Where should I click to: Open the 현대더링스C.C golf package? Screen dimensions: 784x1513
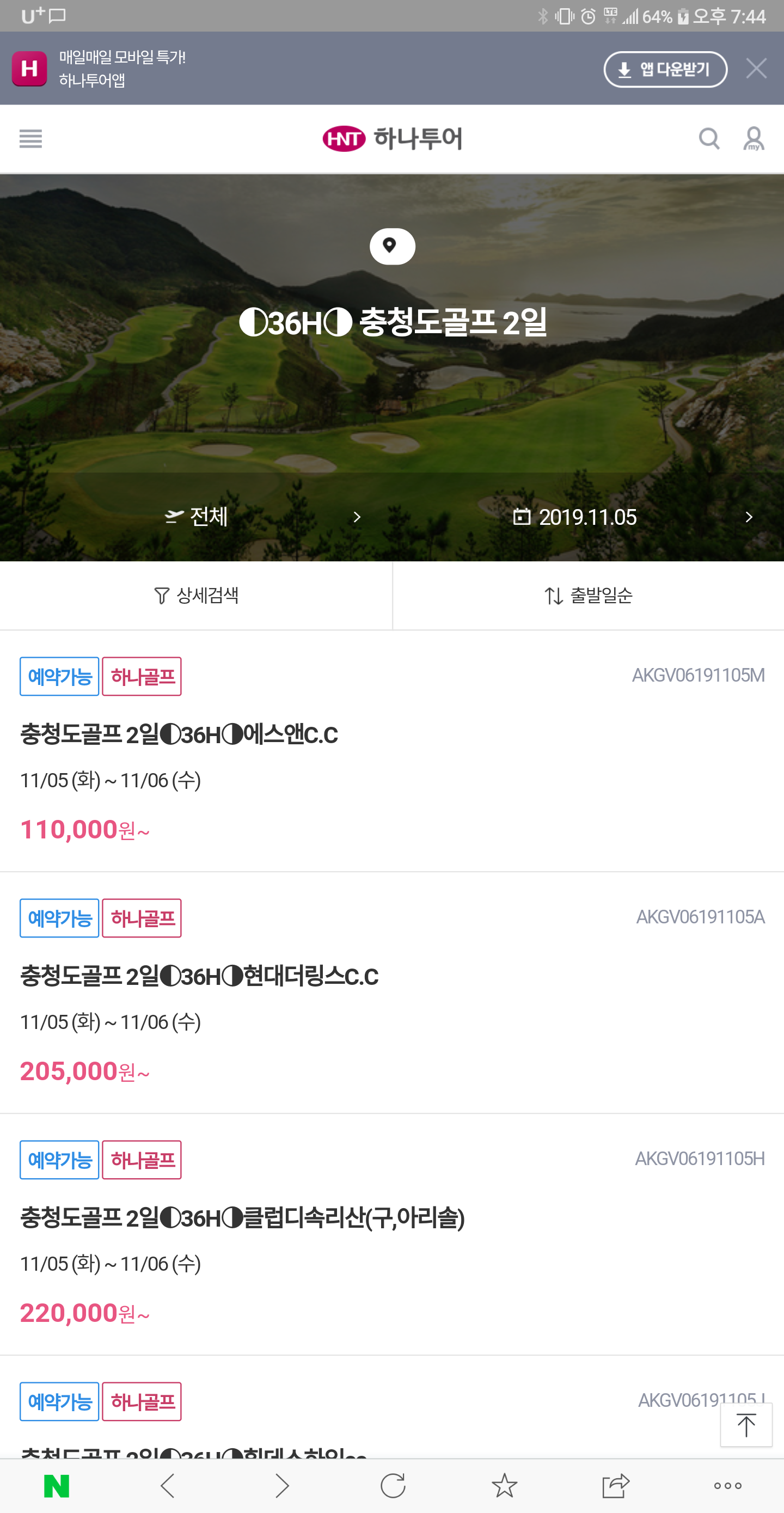tap(199, 976)
